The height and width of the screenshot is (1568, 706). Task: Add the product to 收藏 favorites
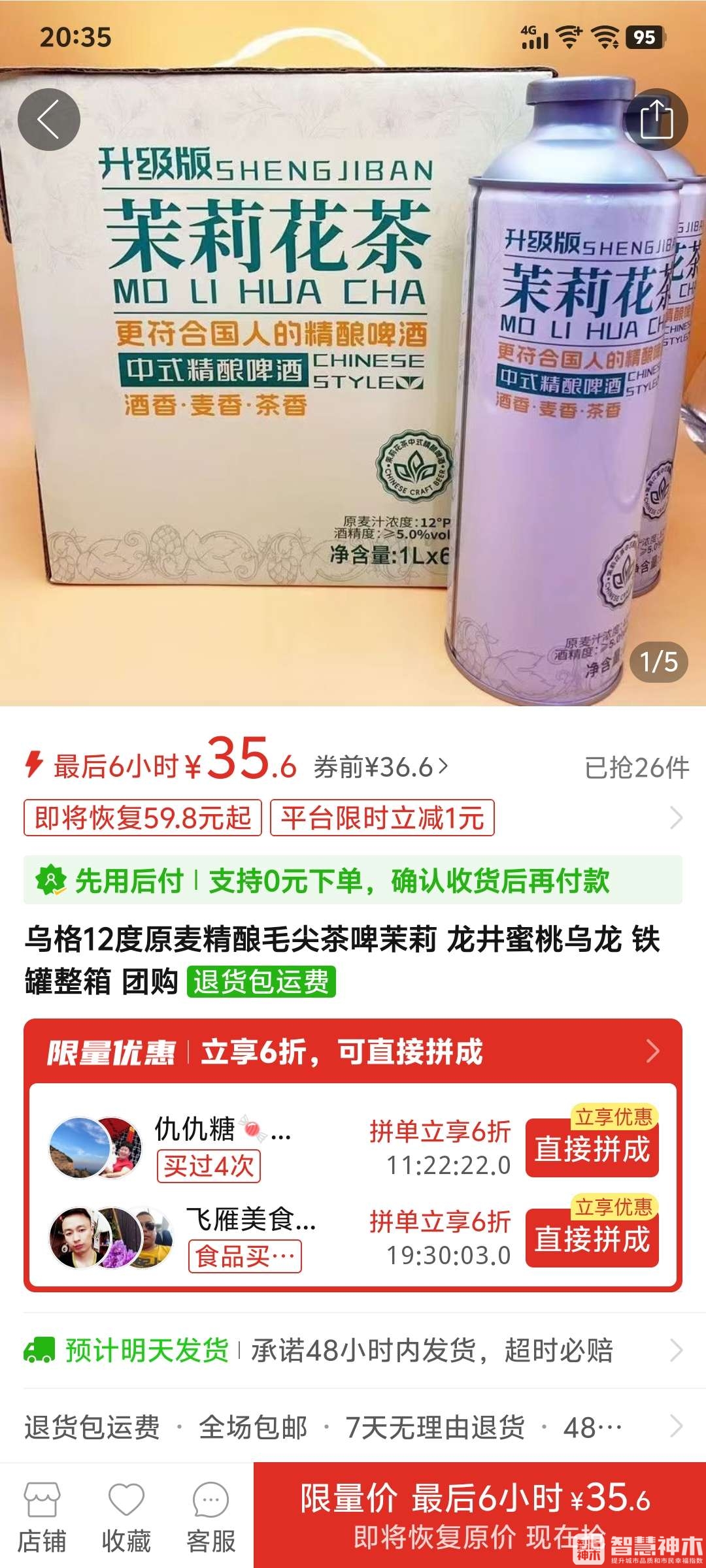(126, 1516)
